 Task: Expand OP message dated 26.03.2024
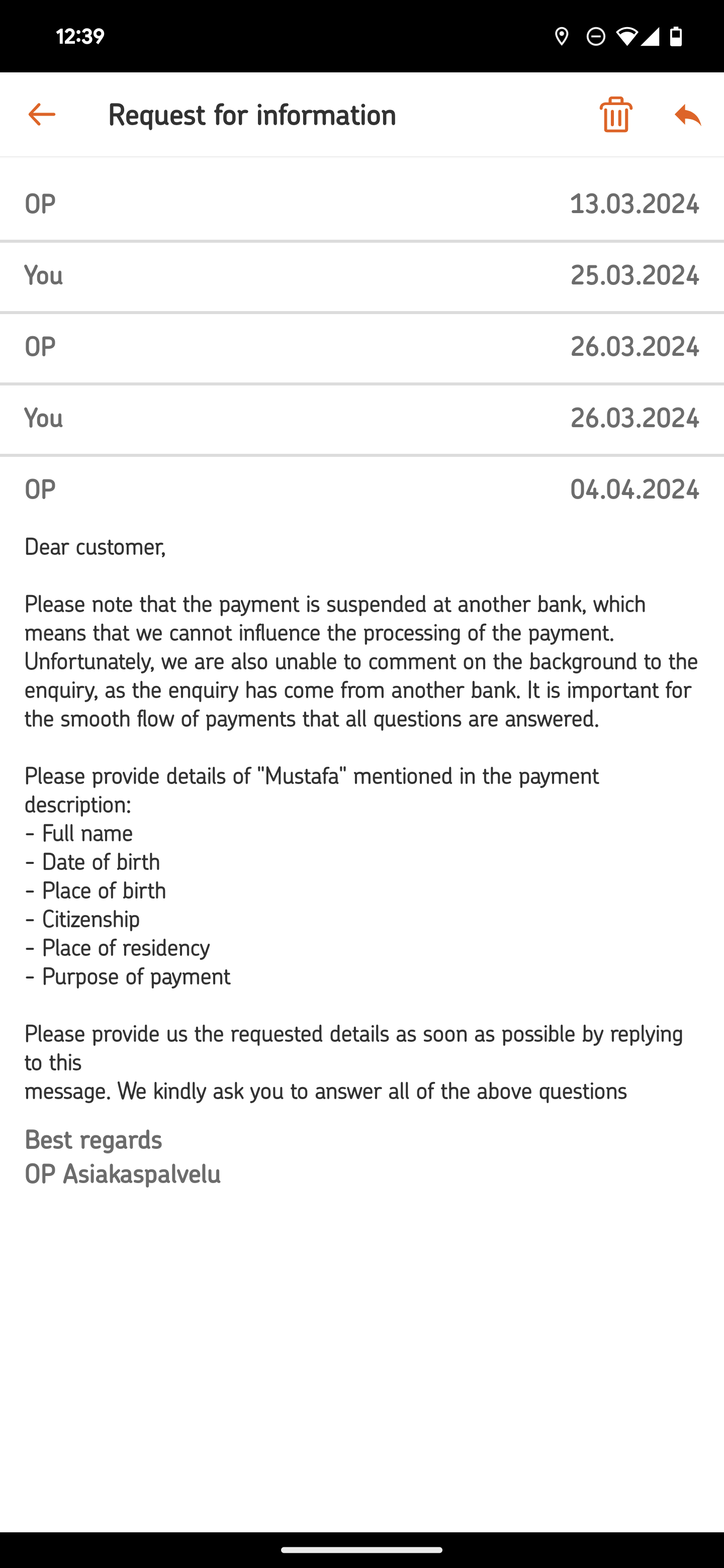(x=361, y=347)
